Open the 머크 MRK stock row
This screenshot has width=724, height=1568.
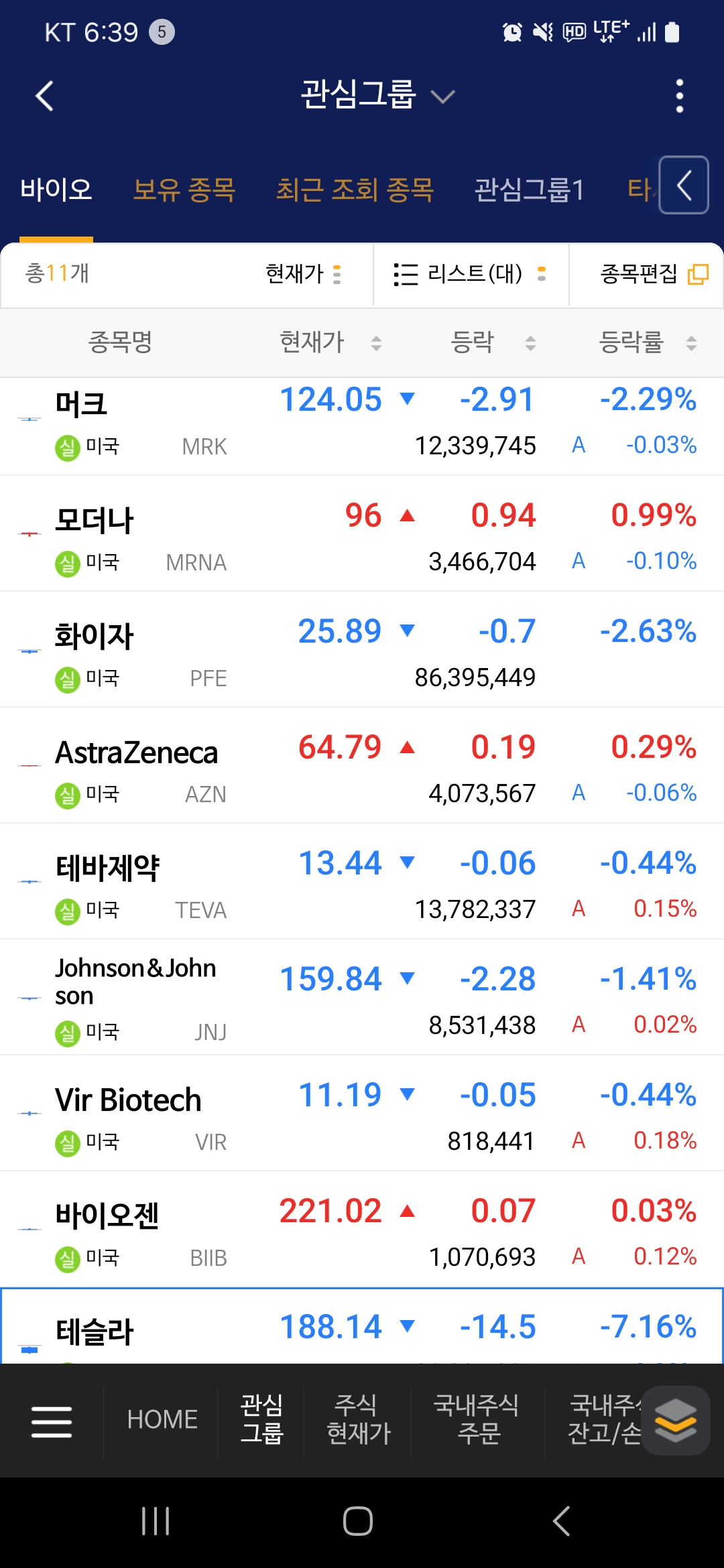click(x=362, y=426)
